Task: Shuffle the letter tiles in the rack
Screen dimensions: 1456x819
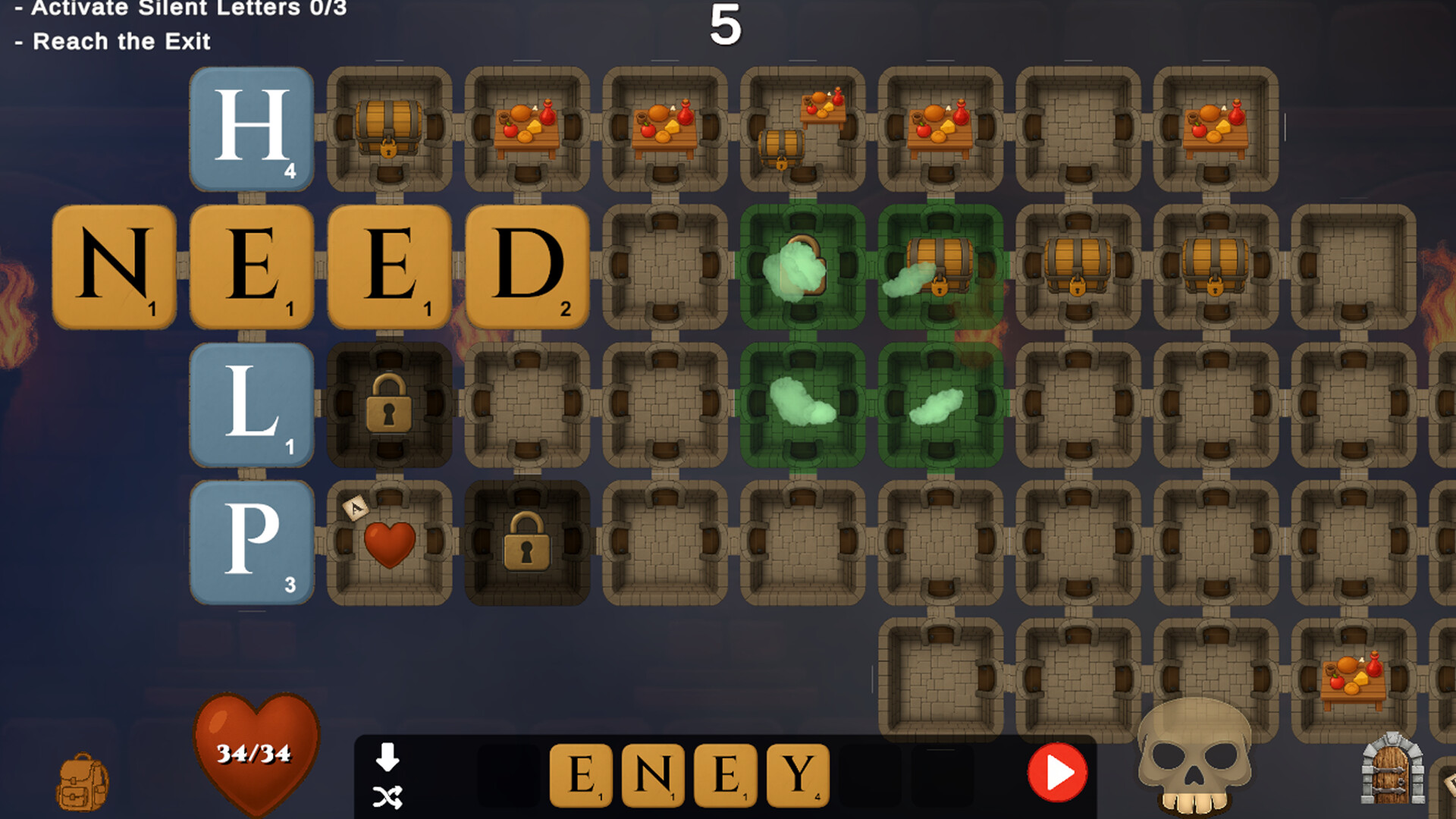Action: click(388, 797)
